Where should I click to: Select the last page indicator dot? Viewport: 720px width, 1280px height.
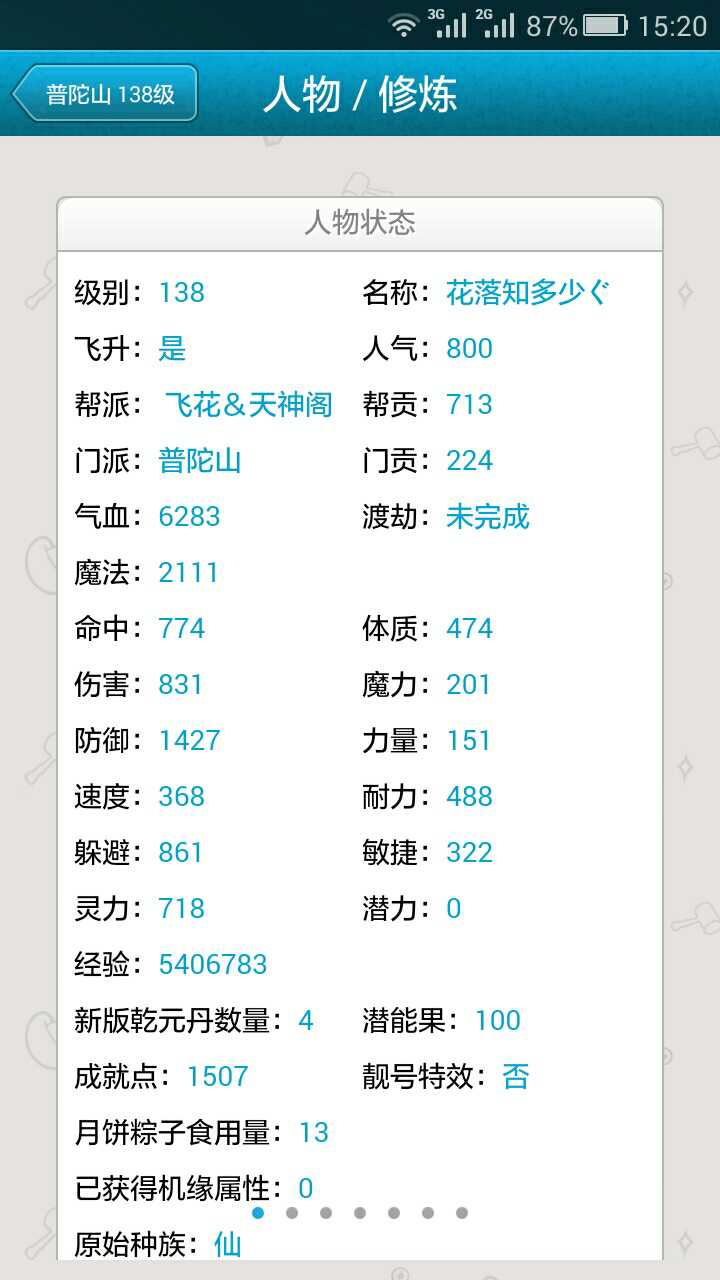(462, 1213)
